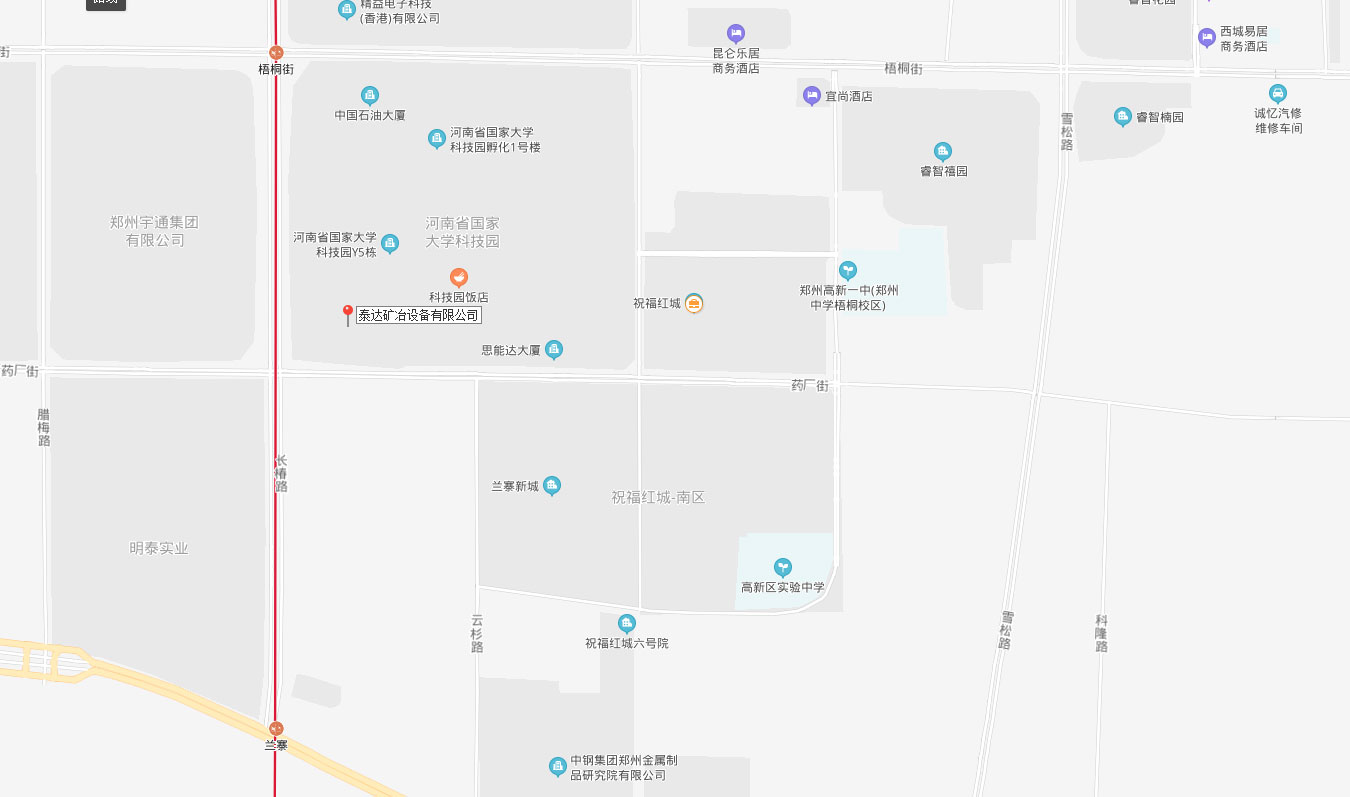Open the 西城易居商务酒店 marker
The image size is (1350, 797).
pos(1207,38)
